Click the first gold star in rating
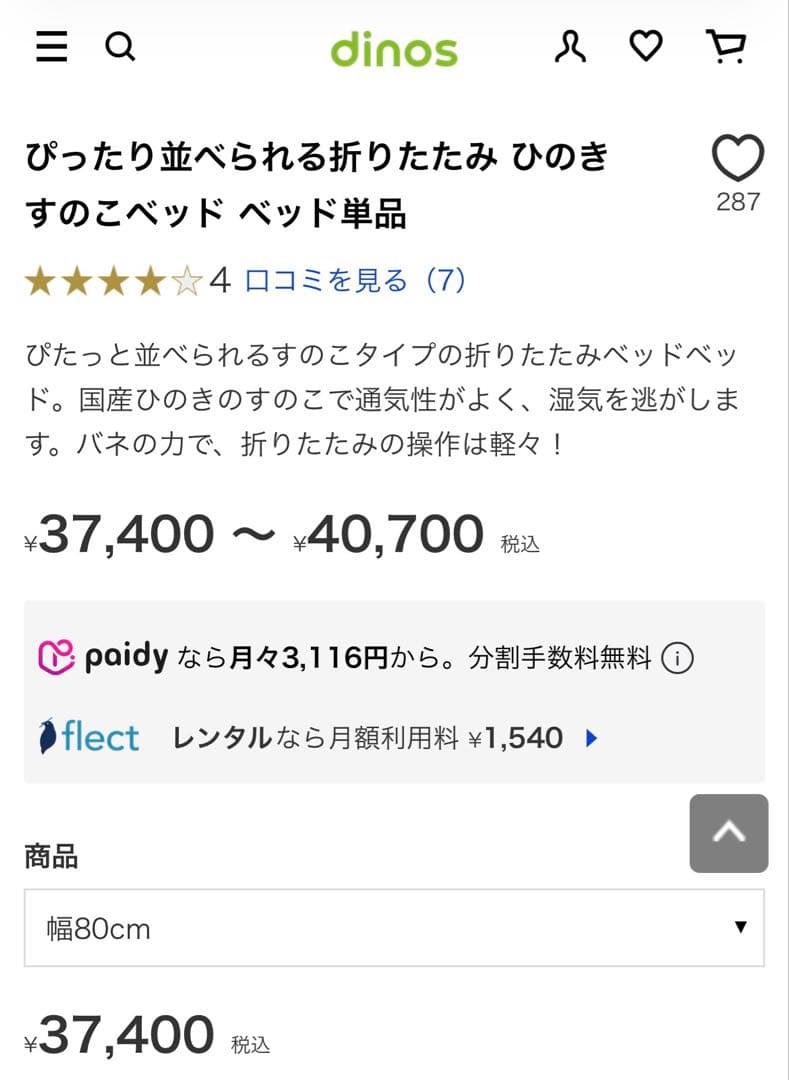The image size is (789, 1080). [42, 281]
